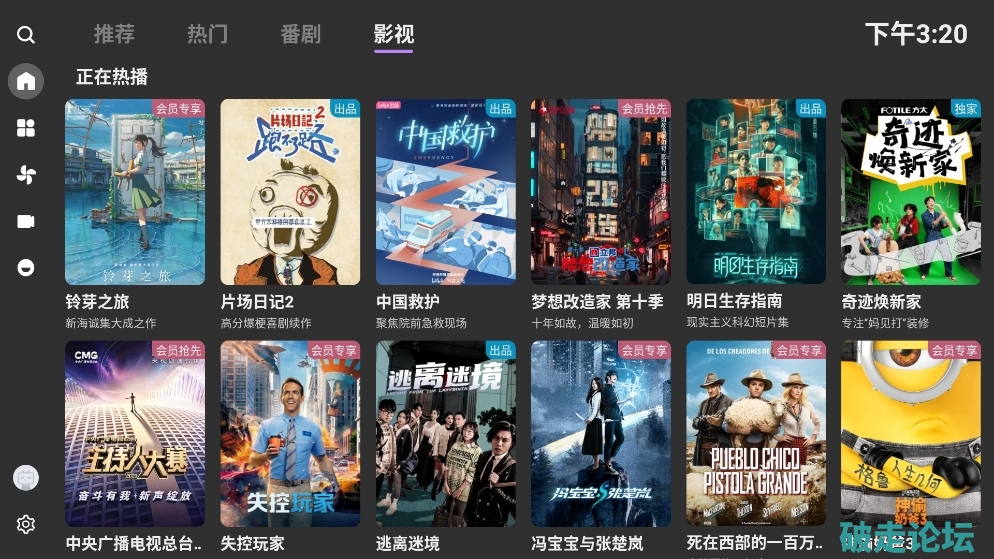The height and width of the screenshot is (559, 994).
Task: Open the search icon in the sidebar
Action: [x=26, y=35]
